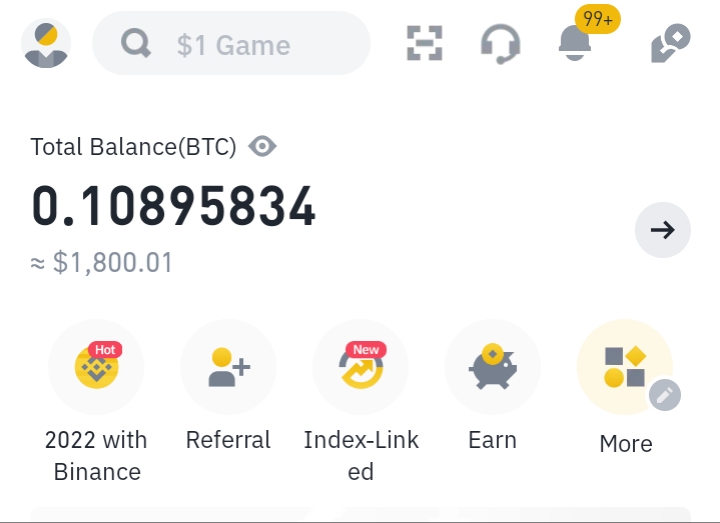720x523 pixels.
Task: Open the profile avatar
Action: pos(46,44)
